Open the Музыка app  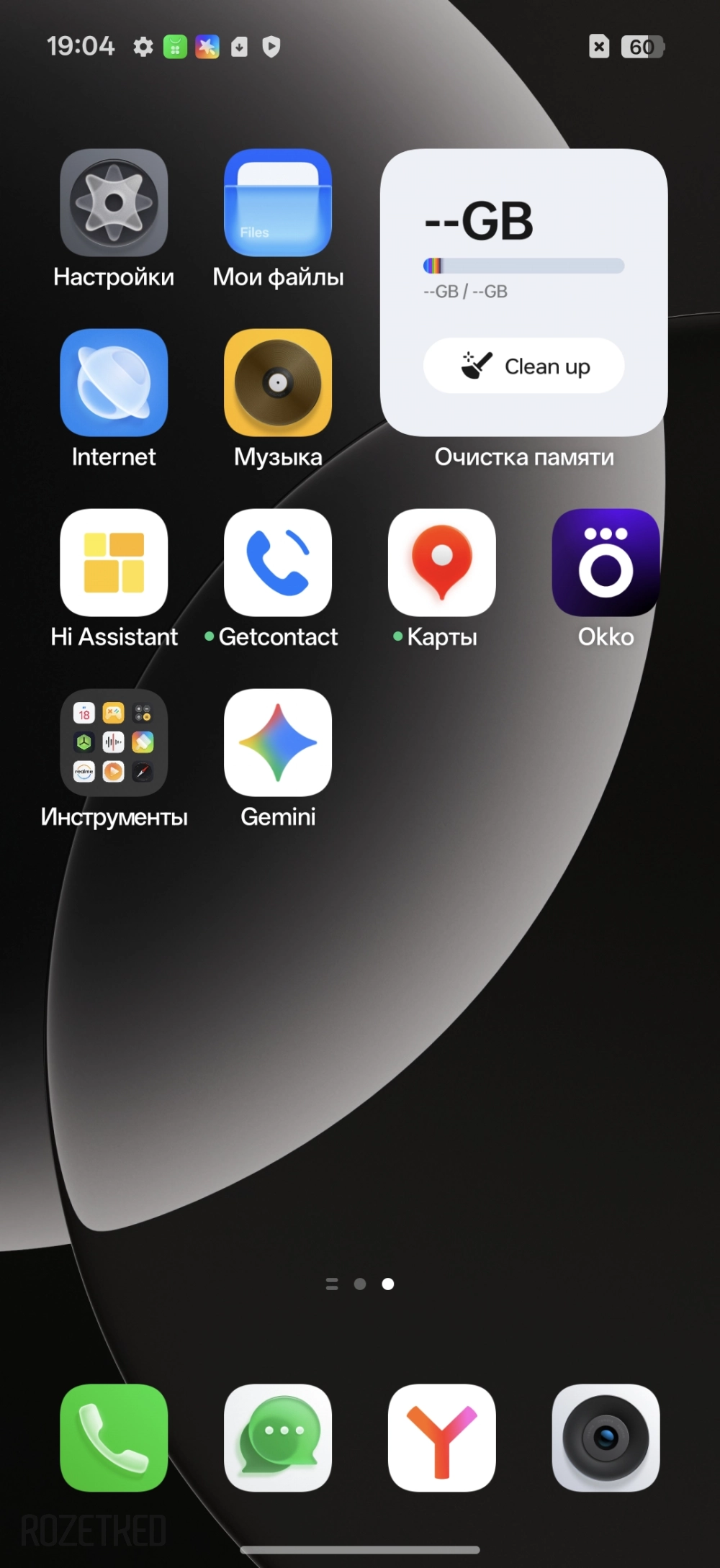click(278, 383)
